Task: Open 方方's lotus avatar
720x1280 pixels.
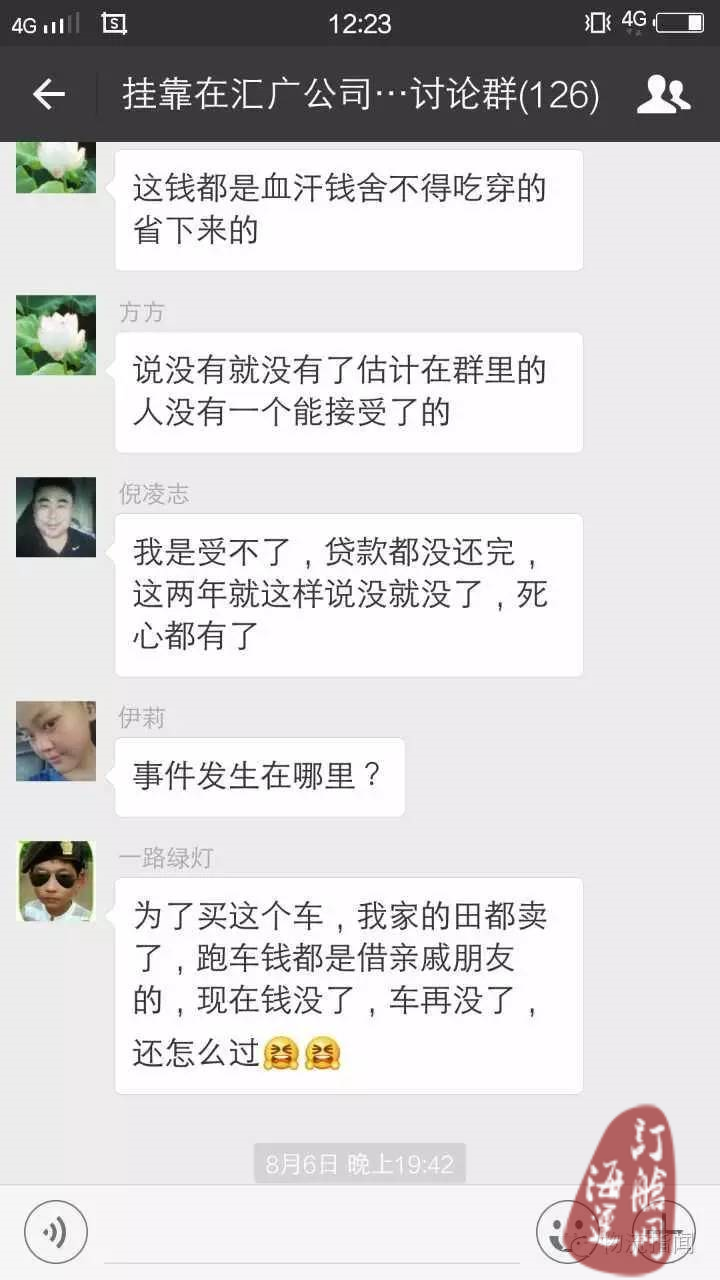Action: coord(56,335)
